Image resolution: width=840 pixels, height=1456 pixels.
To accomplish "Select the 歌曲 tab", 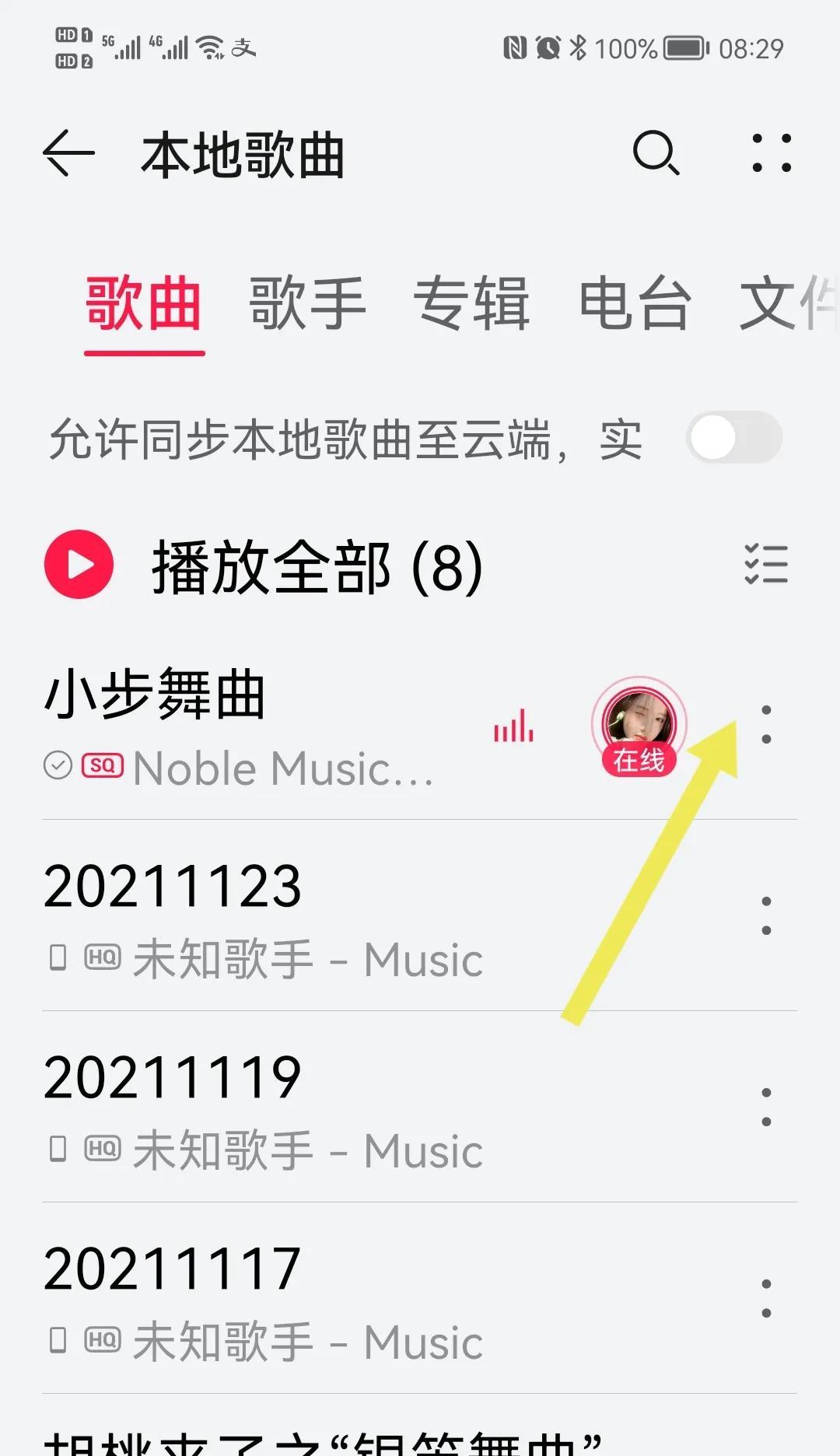I will click(144, 305).
